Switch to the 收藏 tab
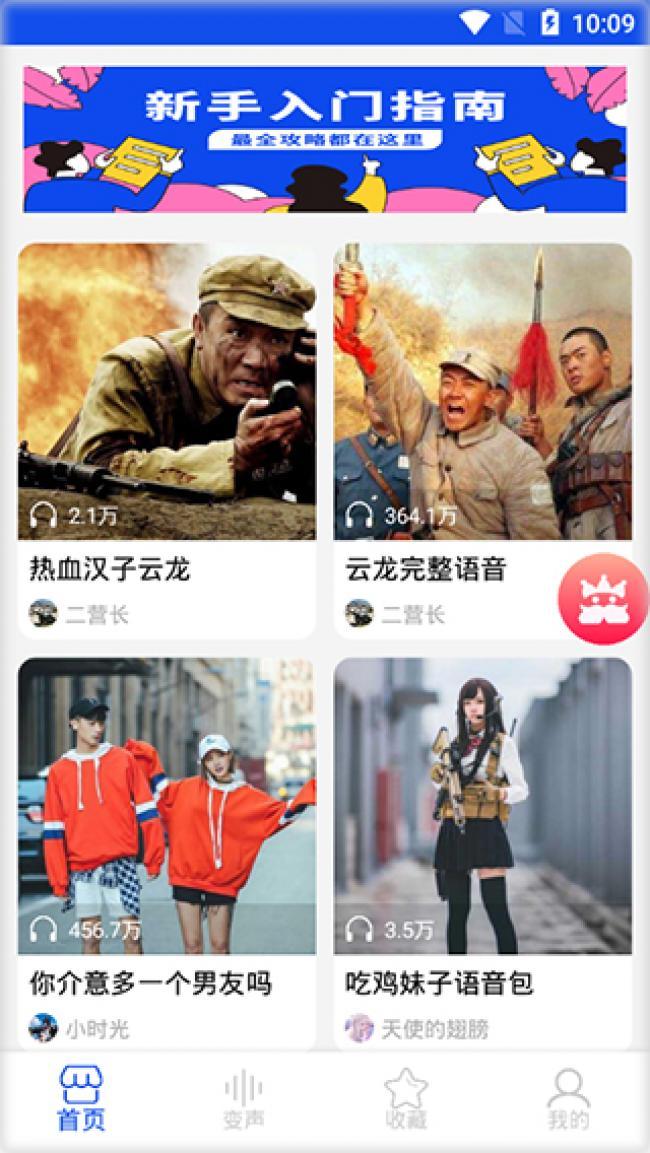Image resolution: width=650 pixels, height=1153 pixels. [x=406, y=1099]
